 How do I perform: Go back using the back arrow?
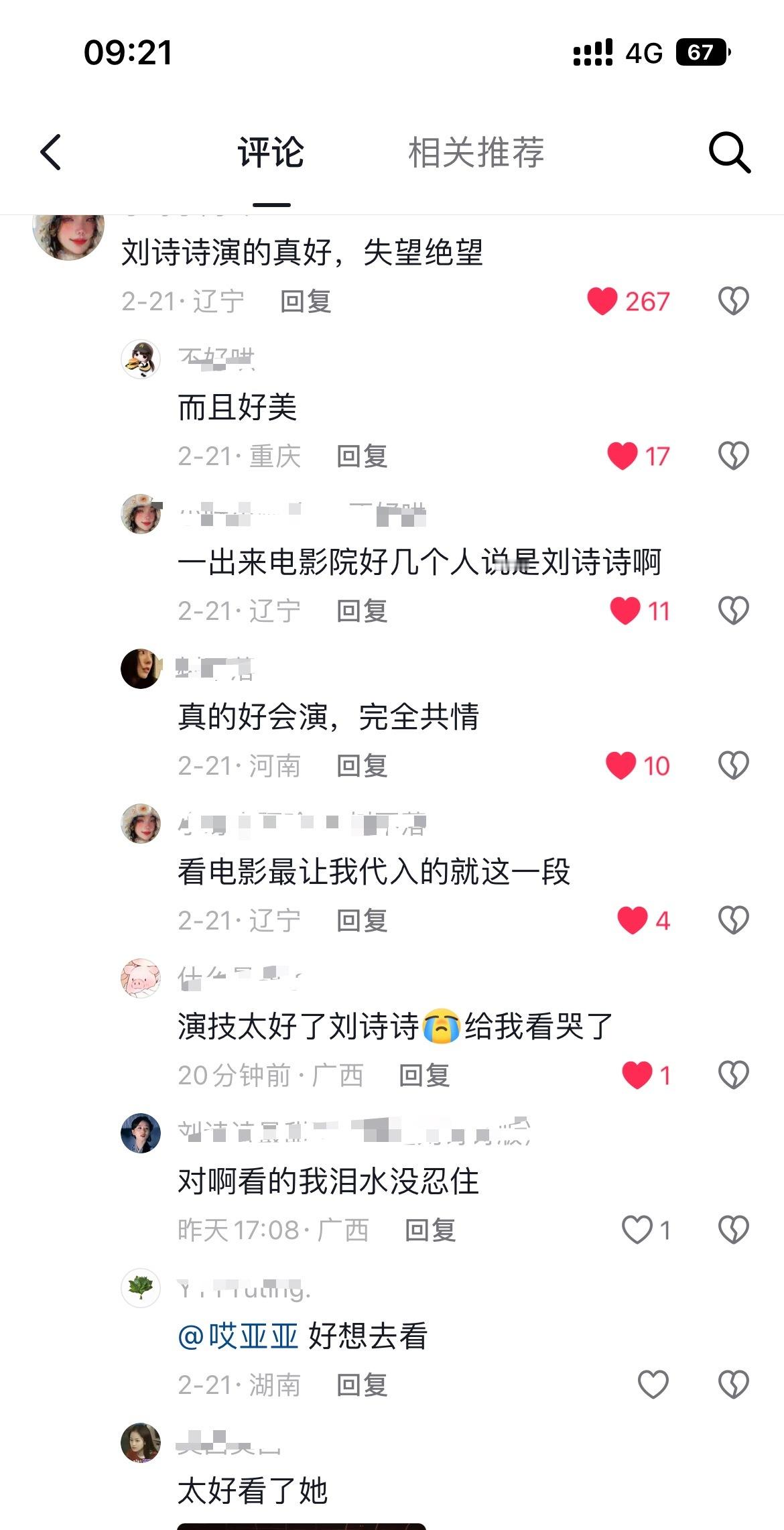pos(50,153)
